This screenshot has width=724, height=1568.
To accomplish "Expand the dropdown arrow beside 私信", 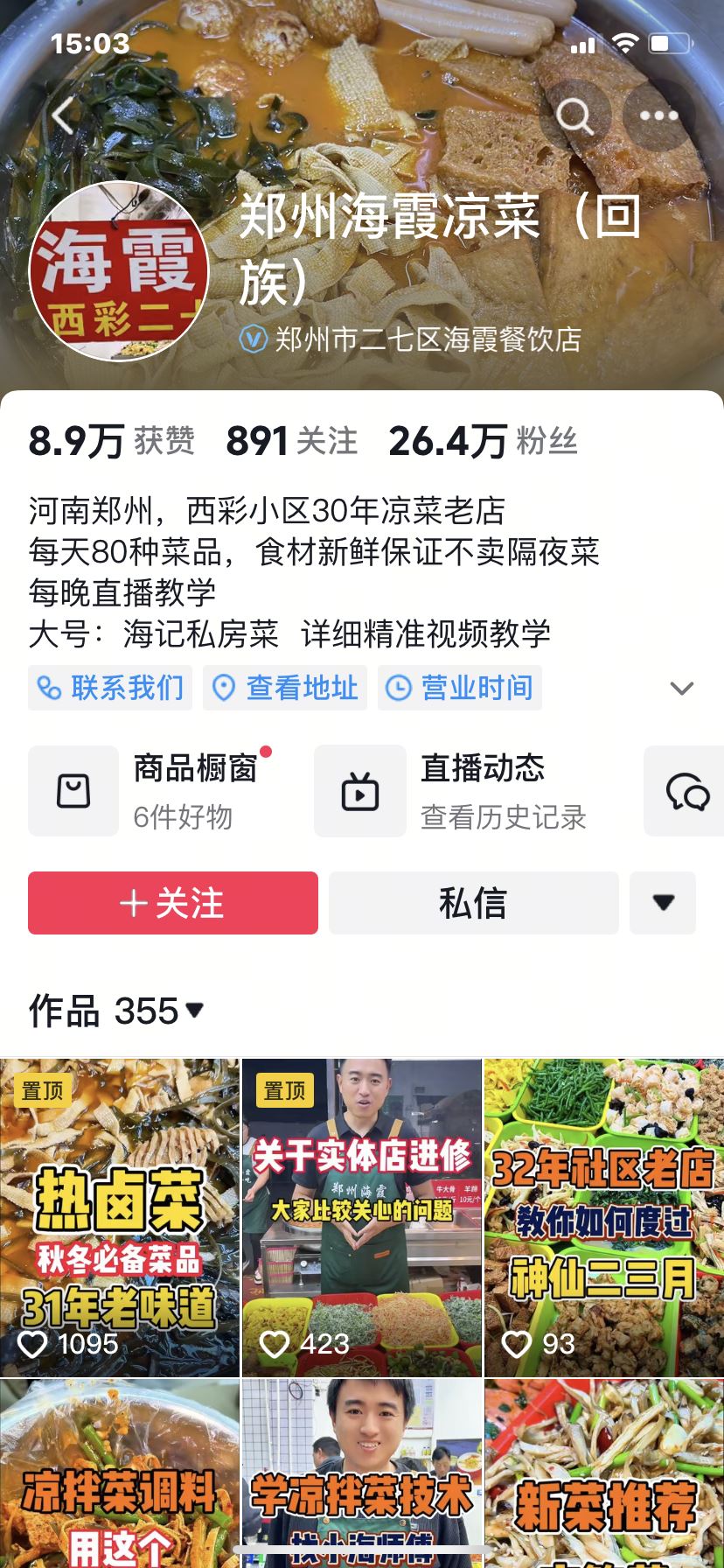I will point(663,903).
